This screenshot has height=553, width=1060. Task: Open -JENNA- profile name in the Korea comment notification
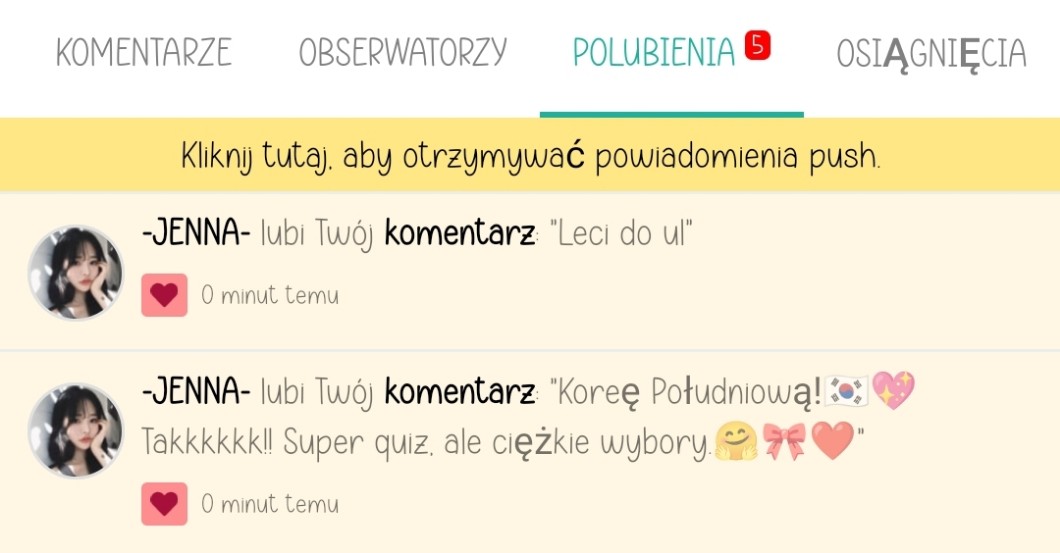click(196, 392)
